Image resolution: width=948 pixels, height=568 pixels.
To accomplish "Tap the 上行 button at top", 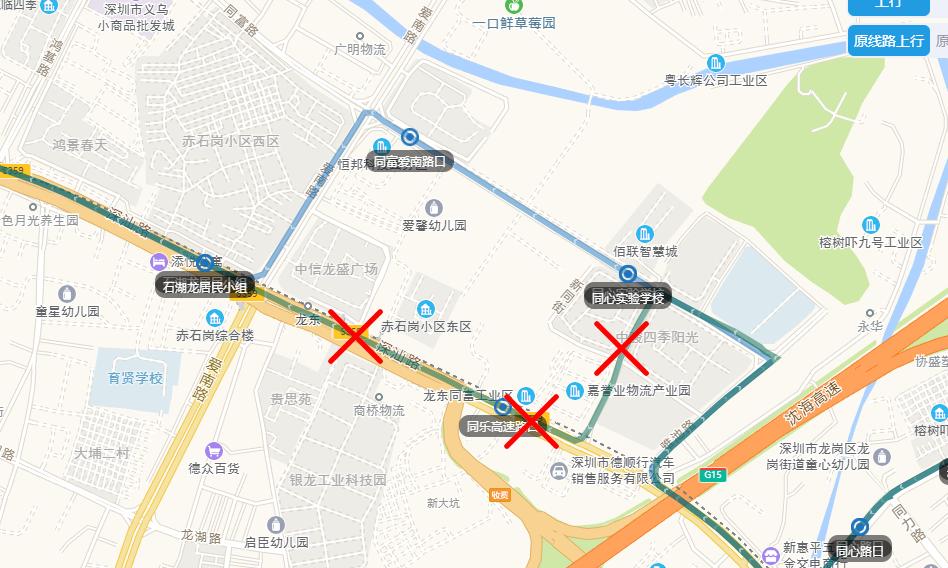I will pyautogui.click(x=888, y=5).
